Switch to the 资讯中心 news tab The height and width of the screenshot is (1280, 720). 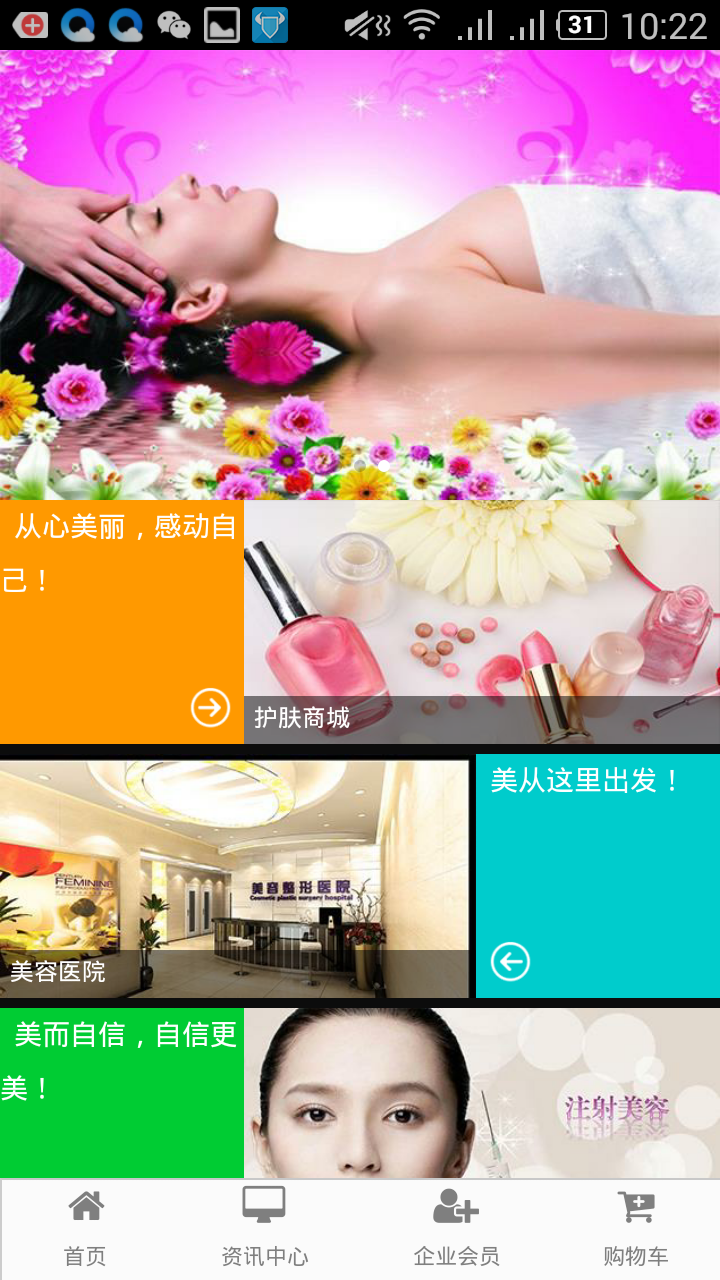coord(264,1229)
